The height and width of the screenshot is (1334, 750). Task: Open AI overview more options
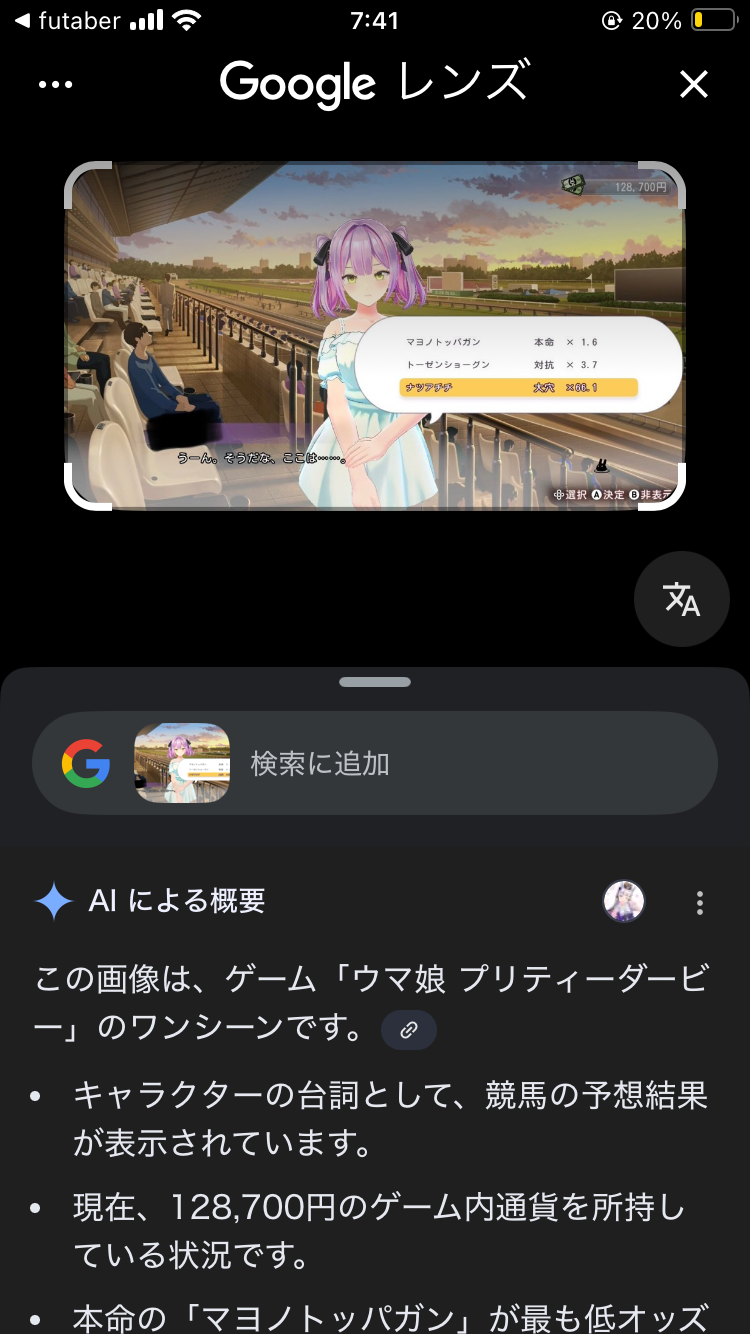pyautogui.click(x=700, y=902)
